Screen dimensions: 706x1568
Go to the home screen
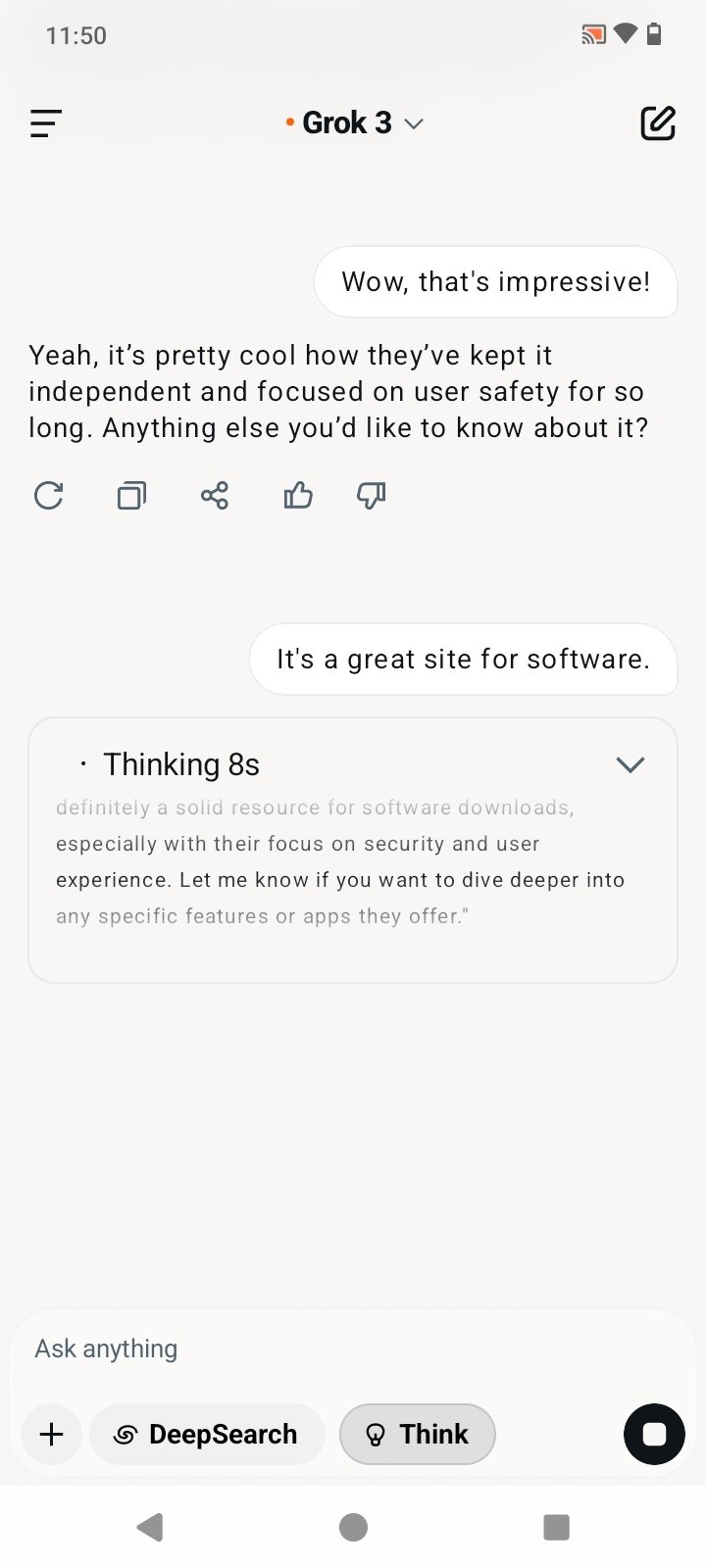click(x=353, y=1527)
